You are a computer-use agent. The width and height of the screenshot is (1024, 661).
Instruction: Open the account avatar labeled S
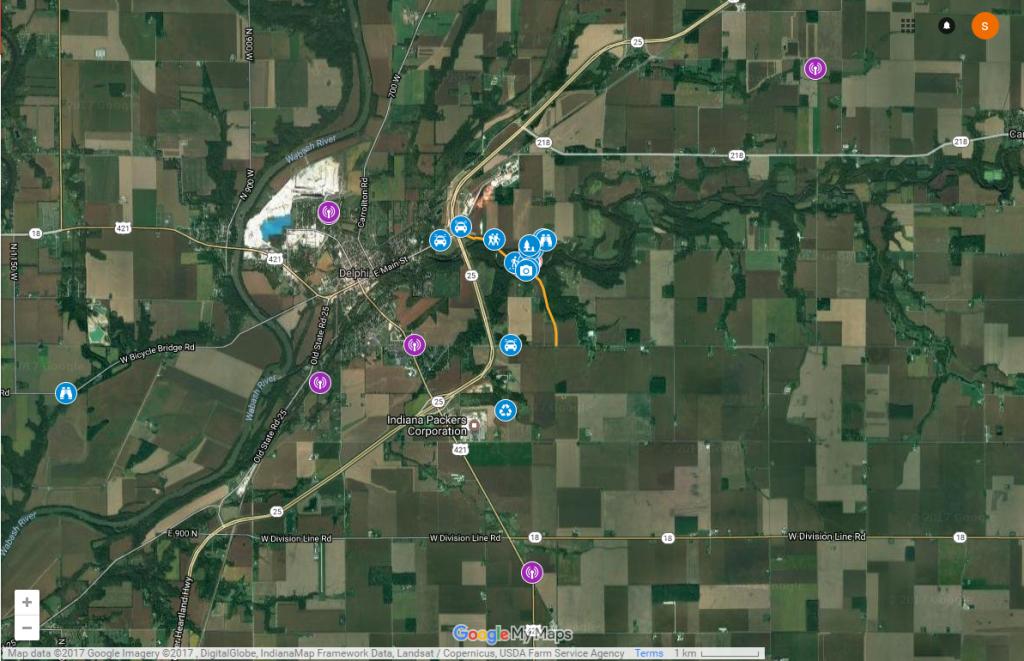click(985, 26)
